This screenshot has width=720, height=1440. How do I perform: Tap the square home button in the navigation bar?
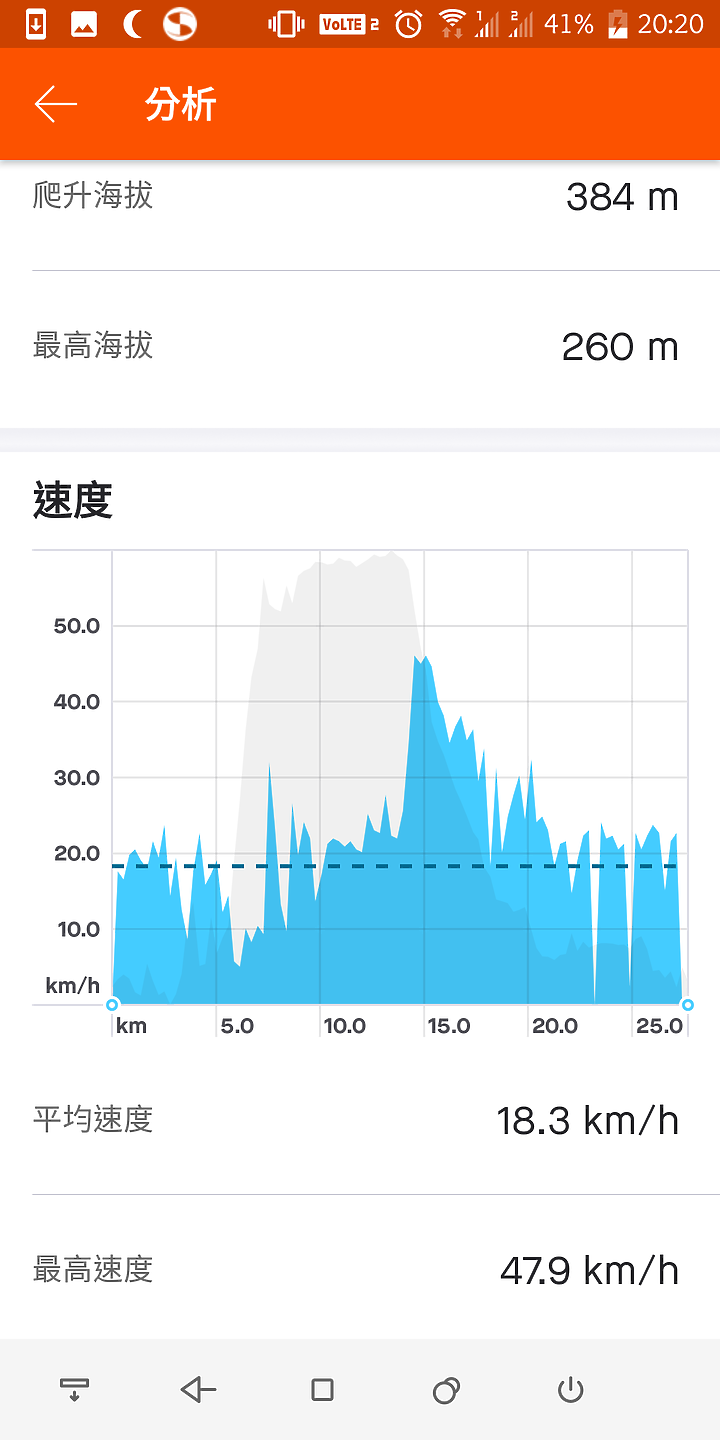tap(322, 1389)
